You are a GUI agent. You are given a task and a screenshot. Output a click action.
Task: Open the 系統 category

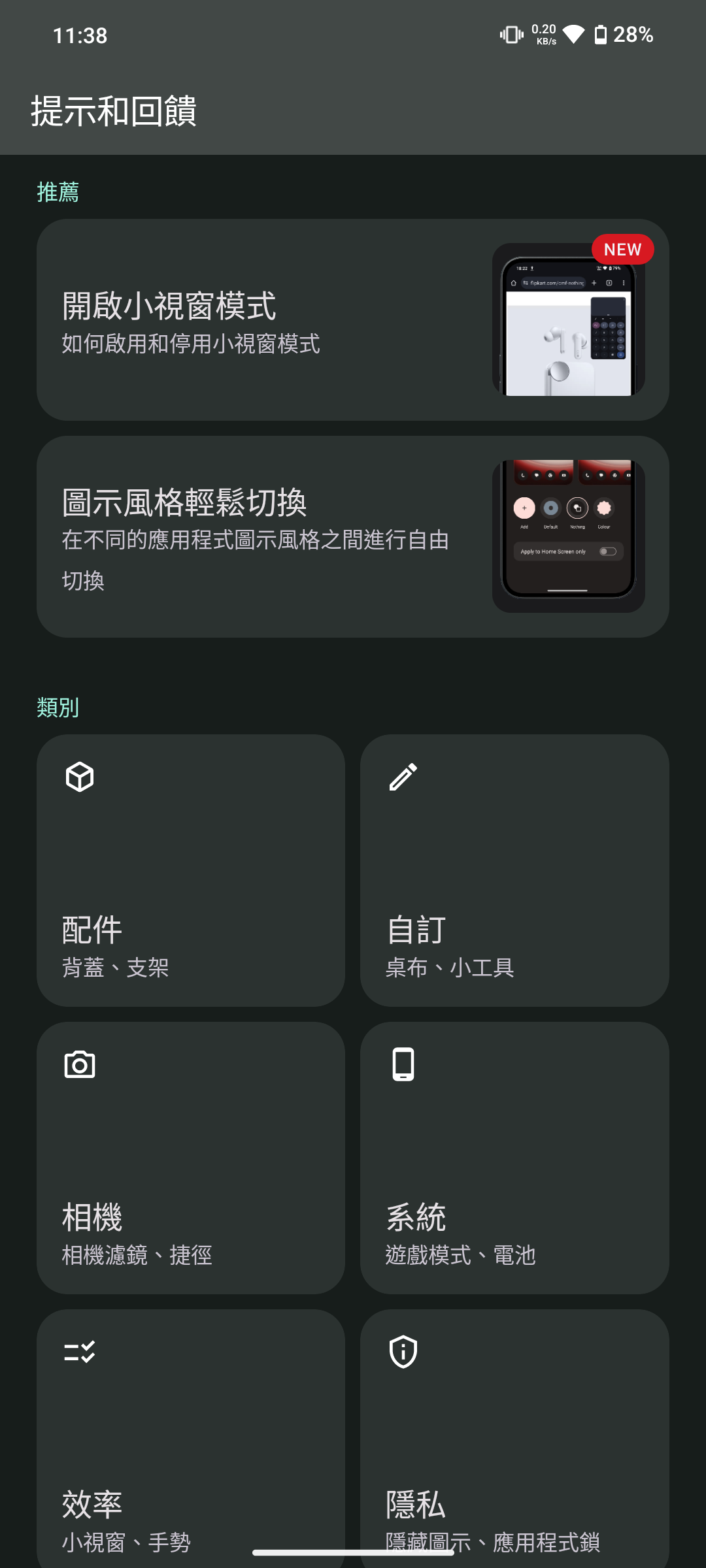514,1158
